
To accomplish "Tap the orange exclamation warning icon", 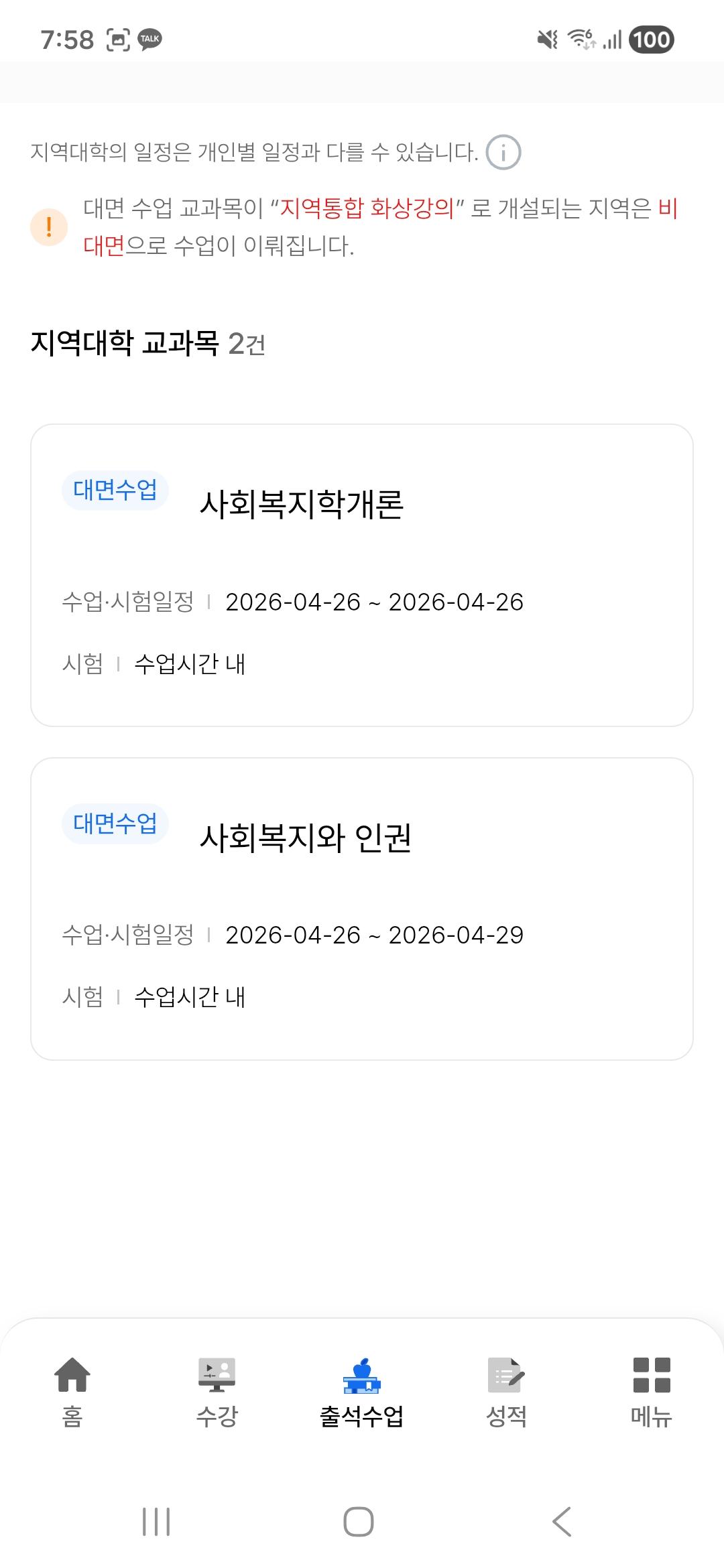I will [x=48, y=227].
